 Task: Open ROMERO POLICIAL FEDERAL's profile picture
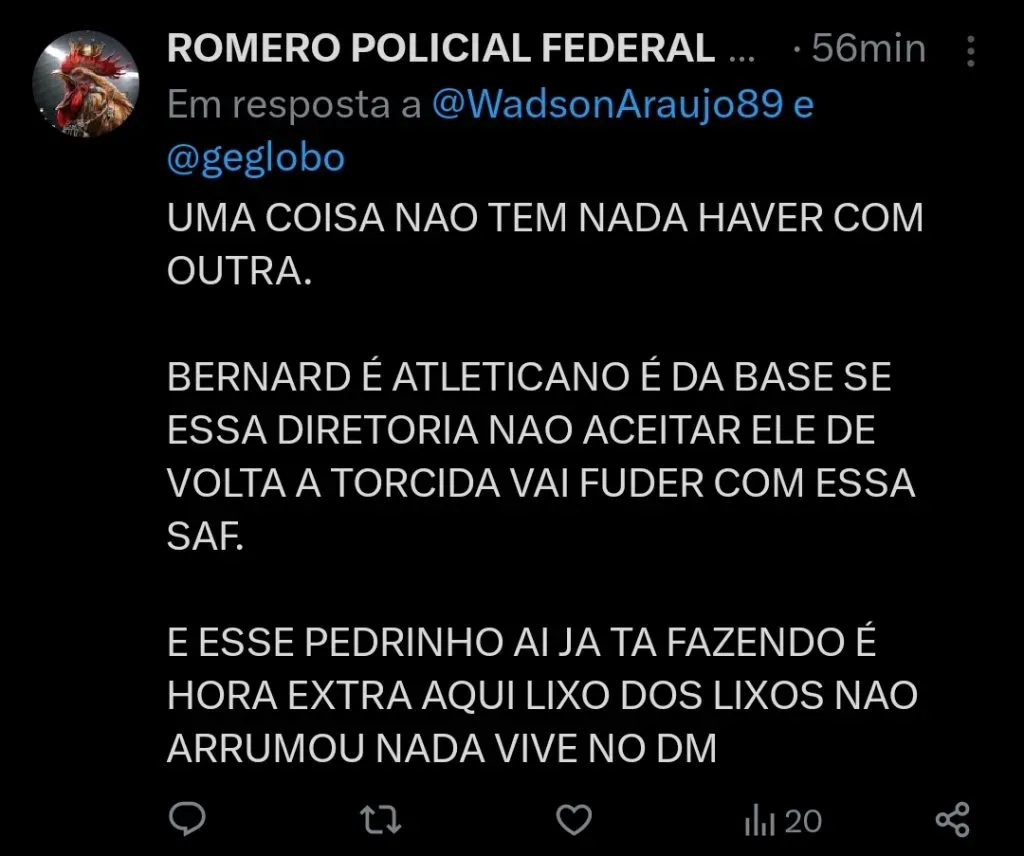[86, 84]
